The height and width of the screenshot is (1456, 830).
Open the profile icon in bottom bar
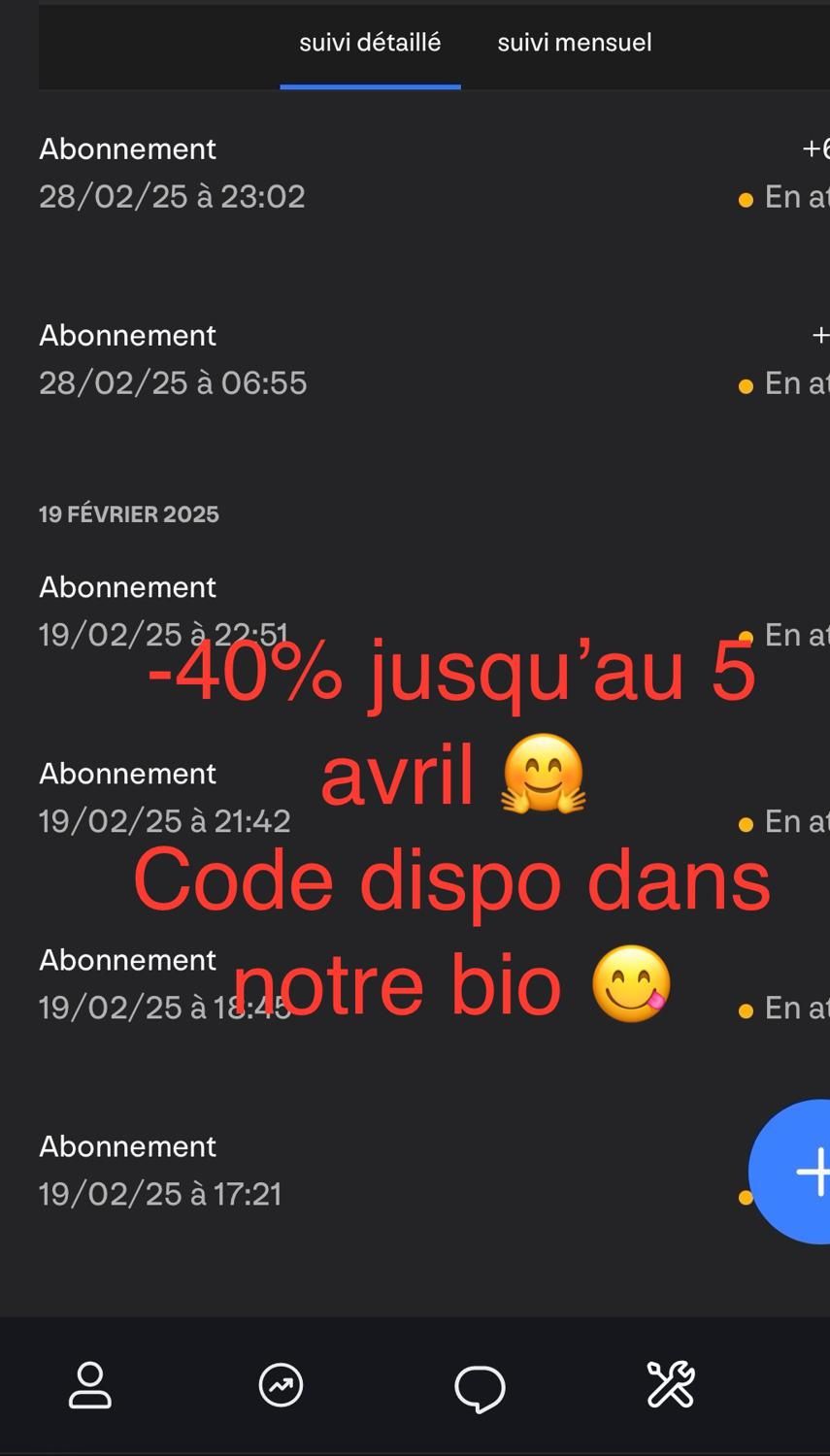[90, 1385]
